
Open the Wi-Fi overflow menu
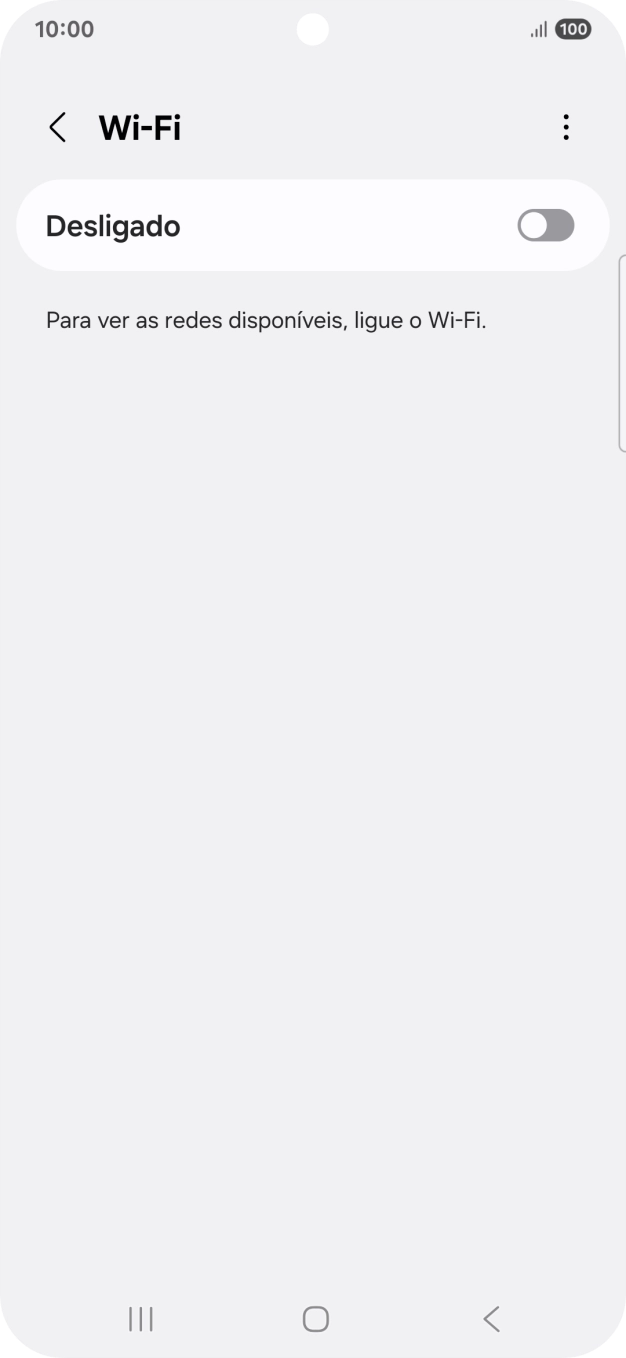[x=566, y=128]
